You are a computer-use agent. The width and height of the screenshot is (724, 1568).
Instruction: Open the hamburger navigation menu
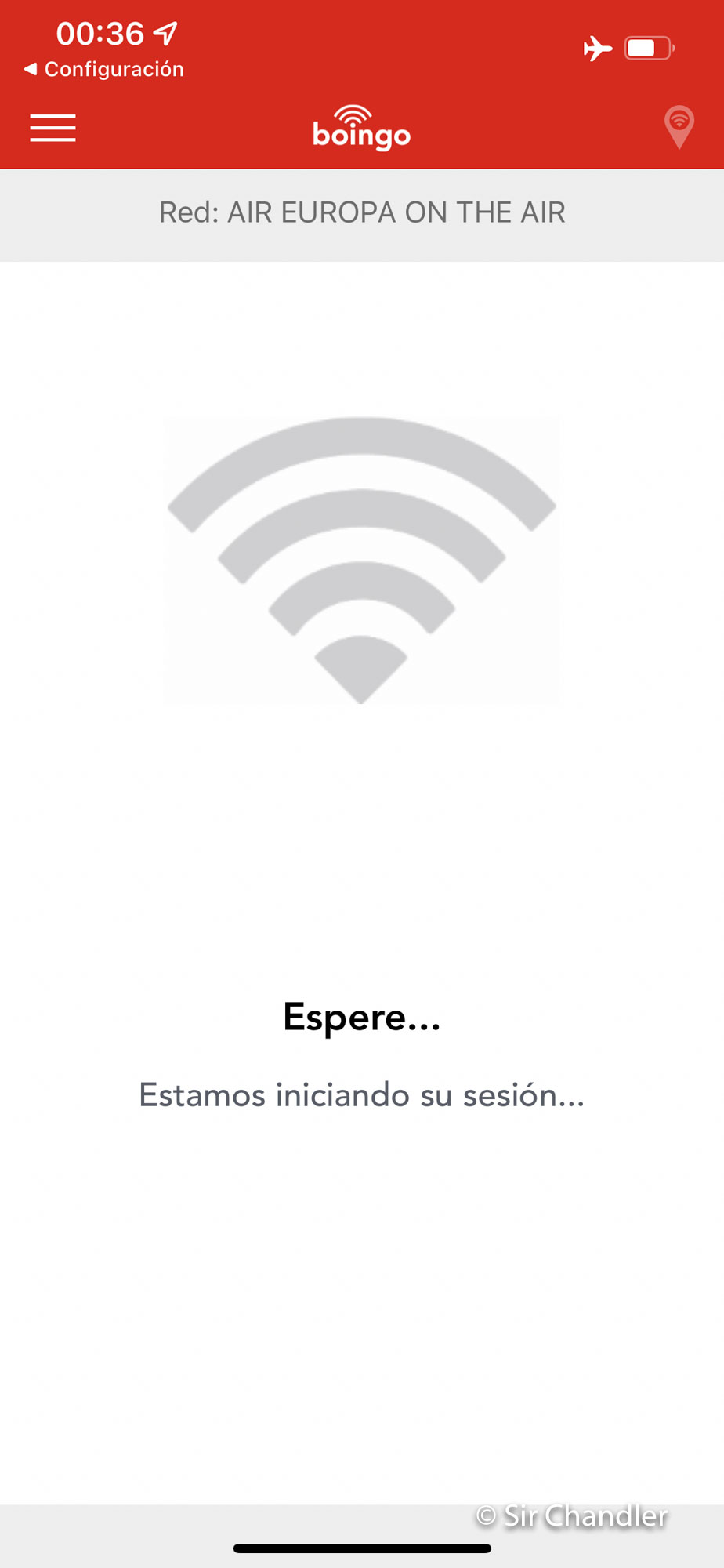click(x=52, y=128)
